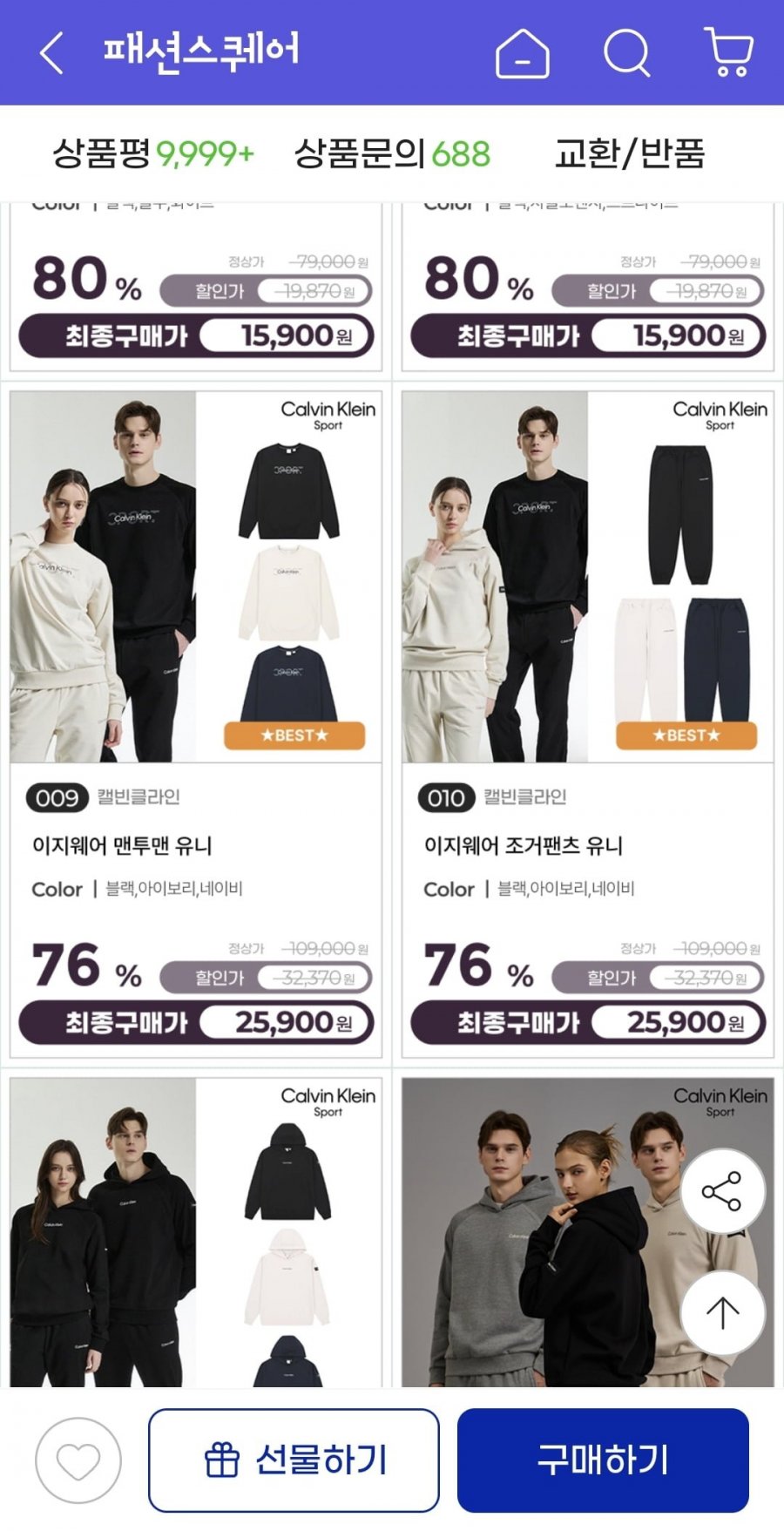Add product to wishlist with heart
784x1531 pixels.
78,1460
